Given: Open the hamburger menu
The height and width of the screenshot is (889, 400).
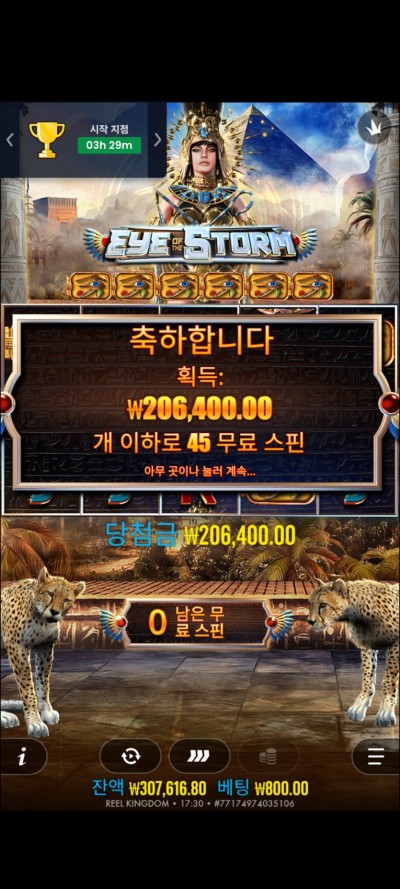Looking at the screenshot, I should 377,756.
